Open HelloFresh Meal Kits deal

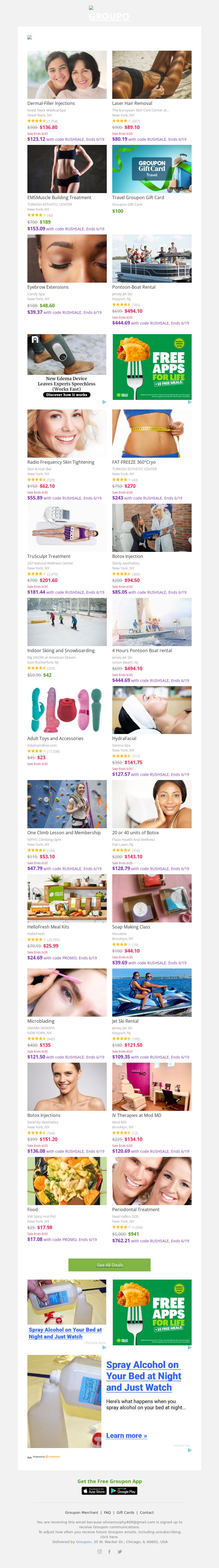tap(67, 898)
